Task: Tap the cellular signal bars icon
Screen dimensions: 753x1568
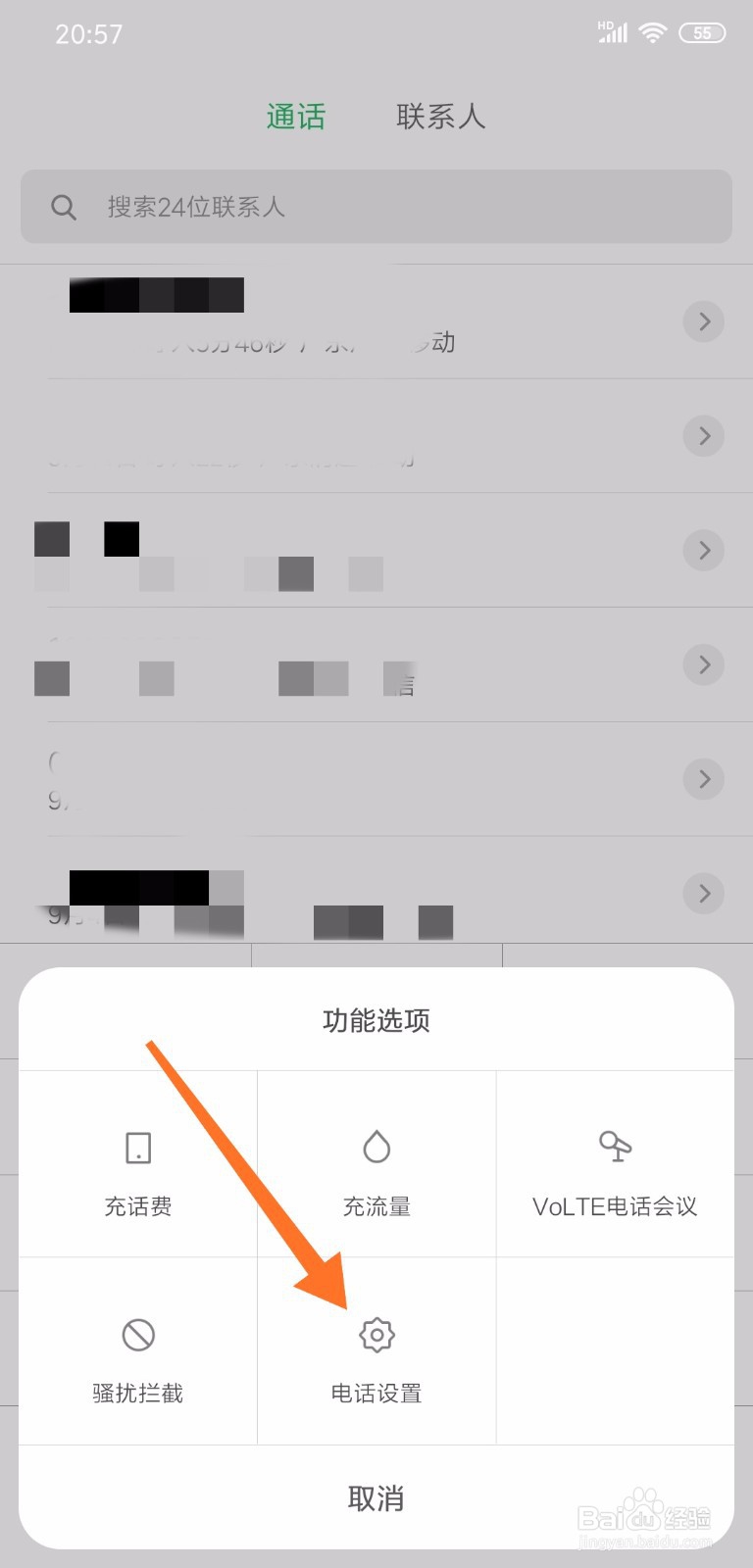Action: [x=615, y=35]
